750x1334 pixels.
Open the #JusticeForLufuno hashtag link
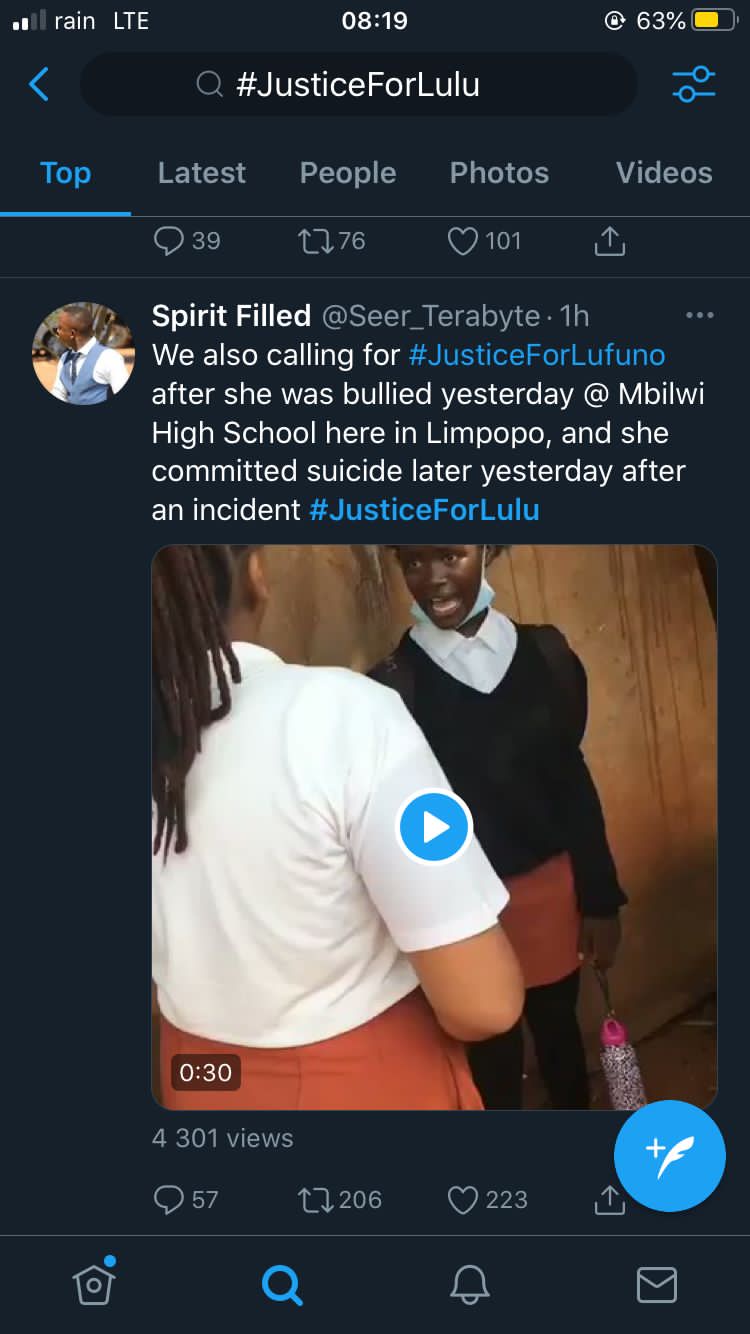point(537,355)
